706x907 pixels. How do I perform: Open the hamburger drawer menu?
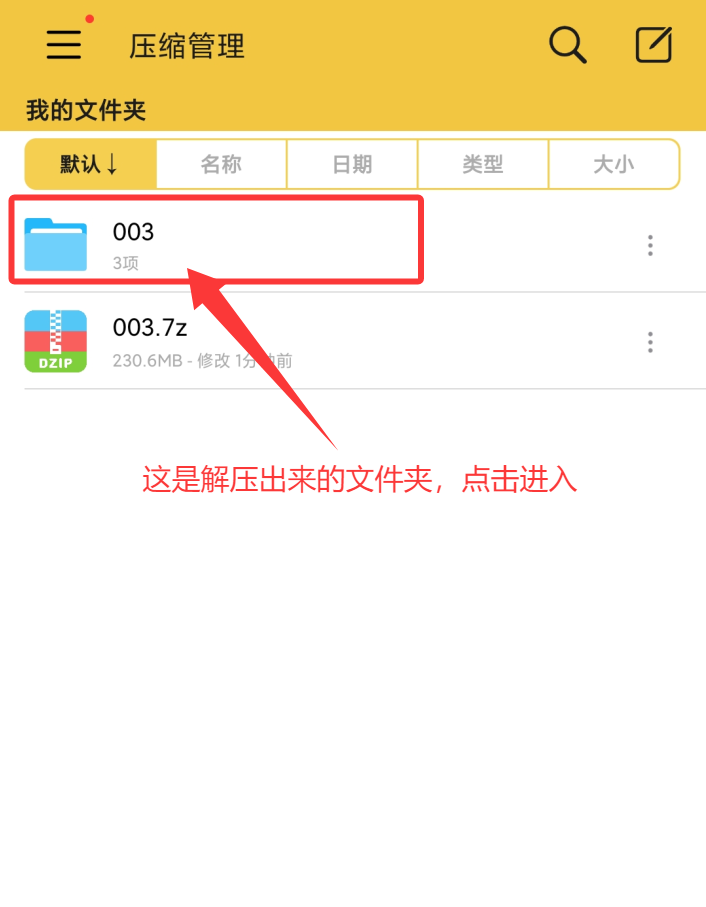(x=64, y=44)
